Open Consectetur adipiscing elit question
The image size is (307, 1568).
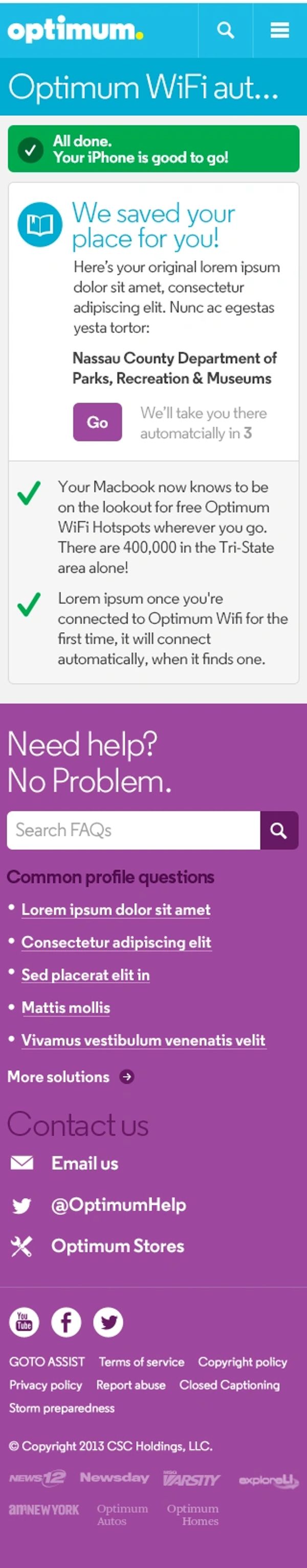116,942
